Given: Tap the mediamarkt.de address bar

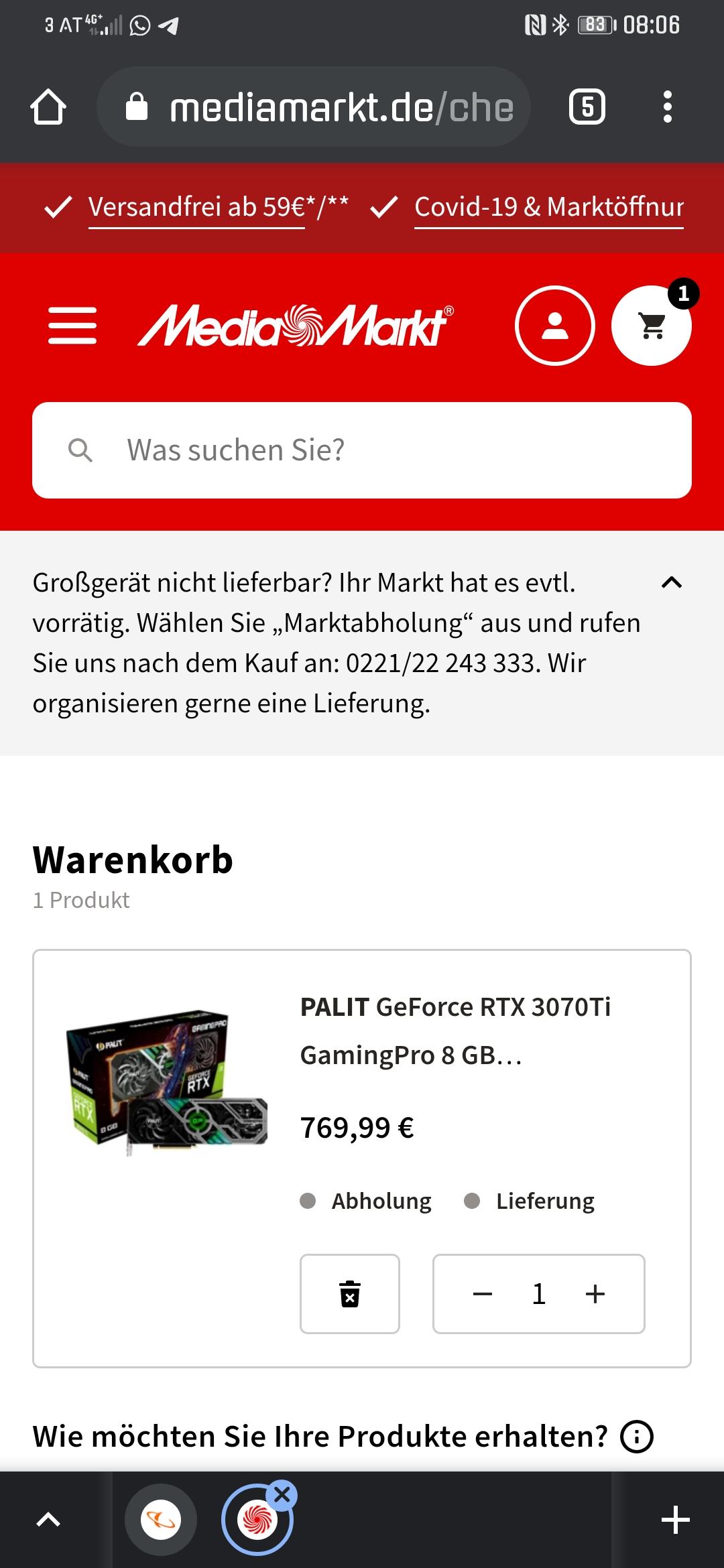Looking at the screenshot, I should coord(314,107).
